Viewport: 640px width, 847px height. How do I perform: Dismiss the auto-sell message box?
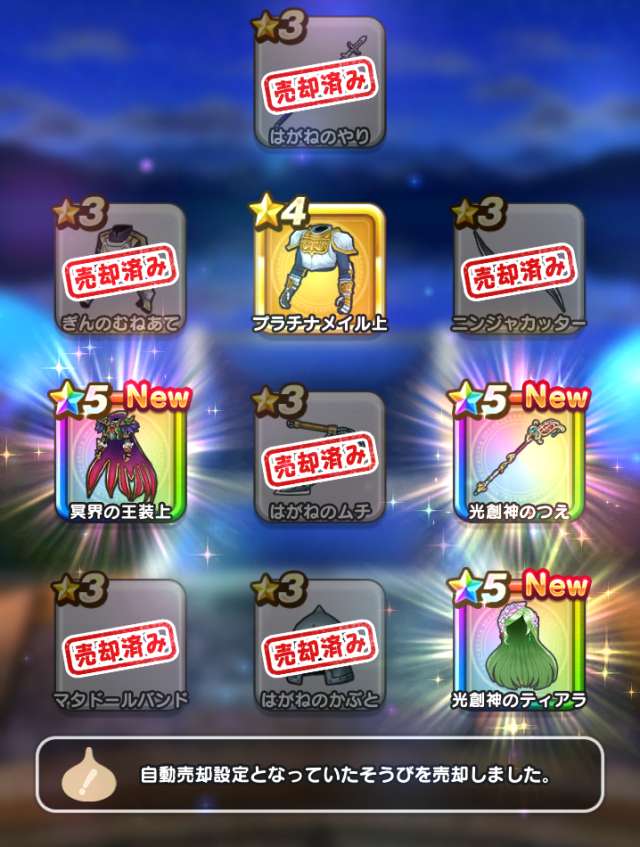pos(320,774)
